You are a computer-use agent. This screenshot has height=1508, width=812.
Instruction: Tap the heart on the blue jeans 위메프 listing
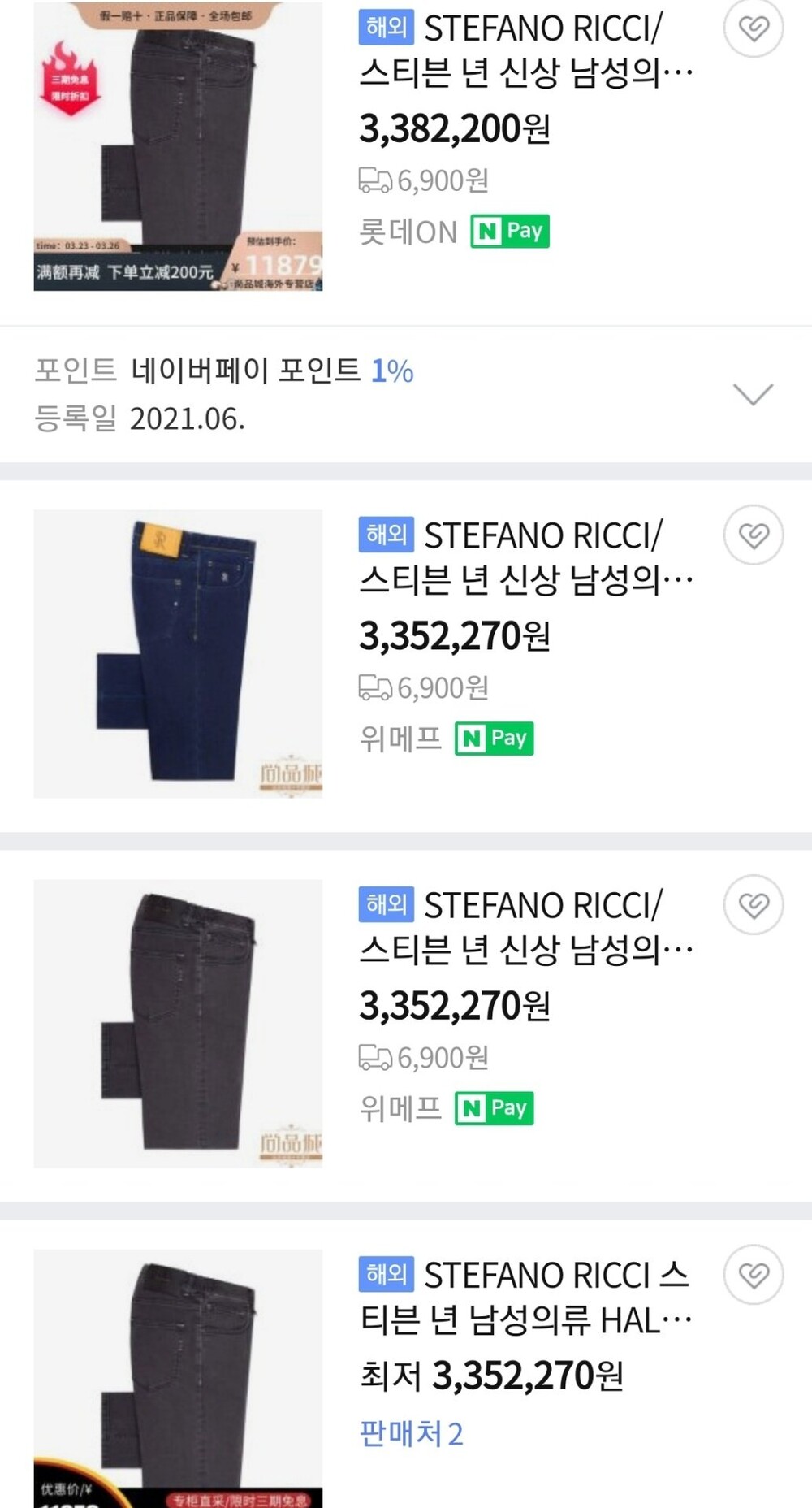coord(753,535)
